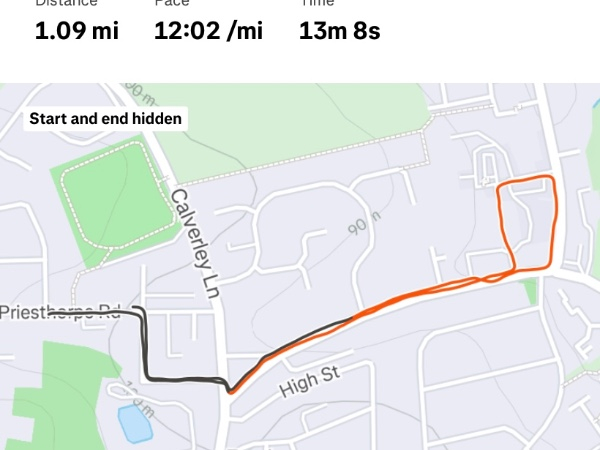The width and height of the screenshot is (600, 450).
Task: Tap the 'Start and end hidden' label
Action: (105, 119)
